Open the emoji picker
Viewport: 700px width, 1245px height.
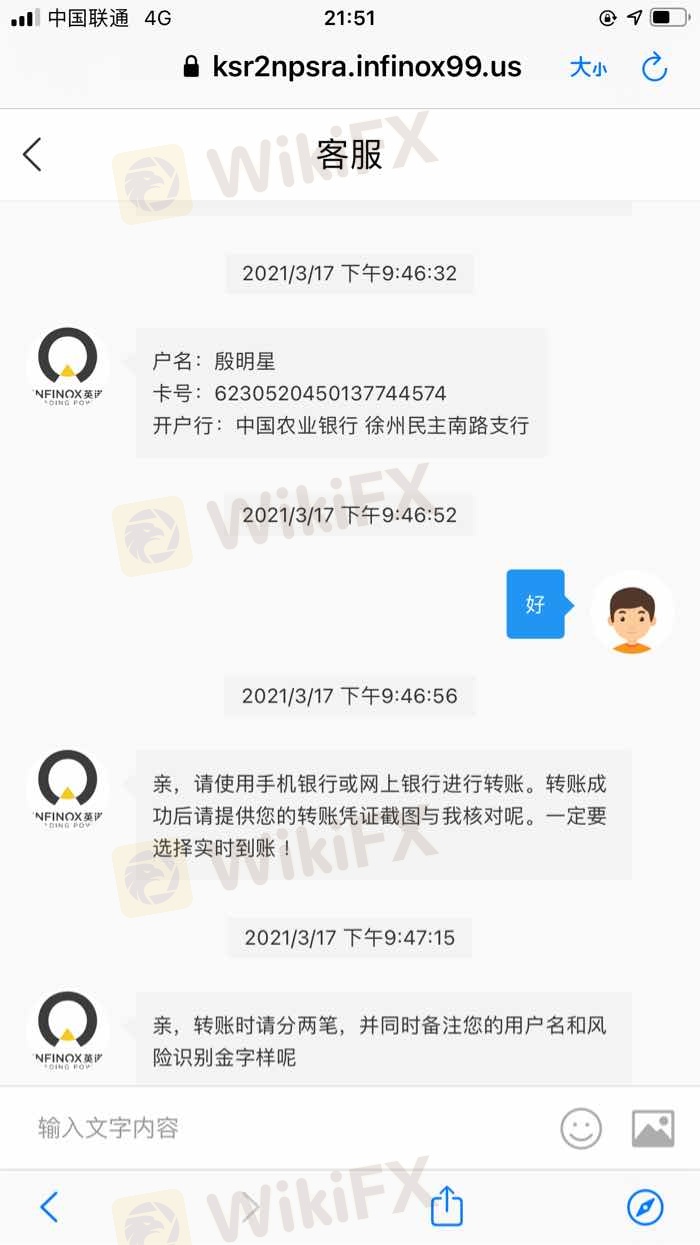point(581,1129)
